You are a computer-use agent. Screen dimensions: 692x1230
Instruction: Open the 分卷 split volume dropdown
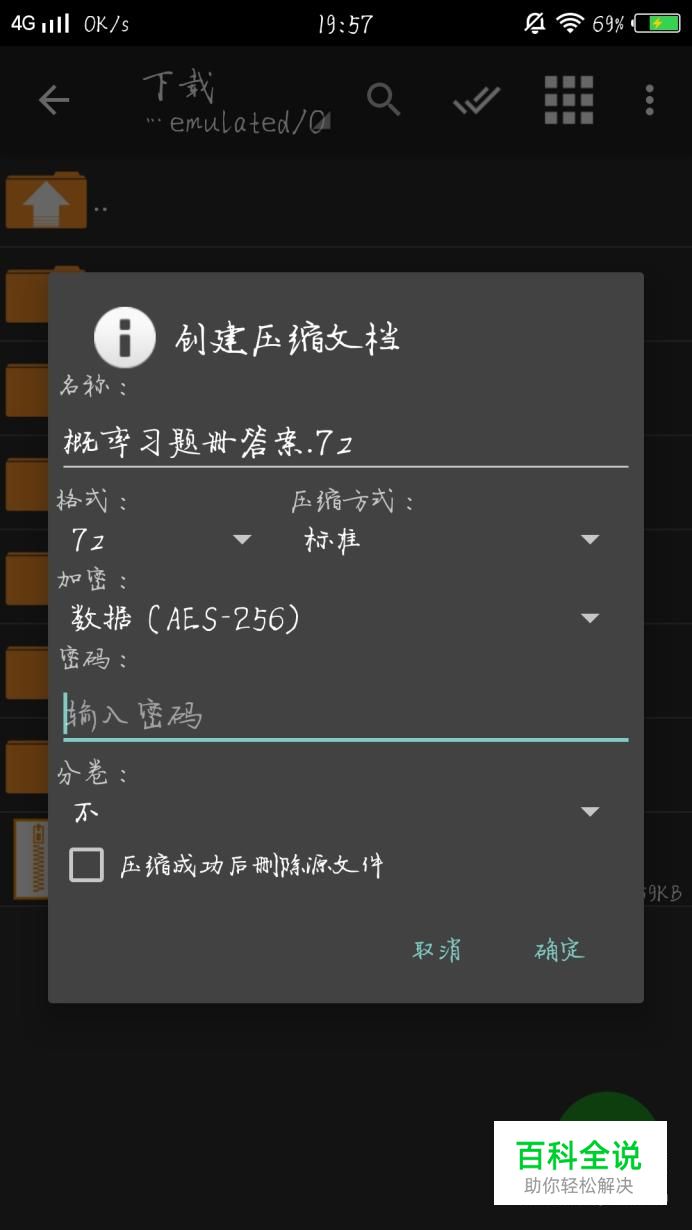[x=336, y=812]
